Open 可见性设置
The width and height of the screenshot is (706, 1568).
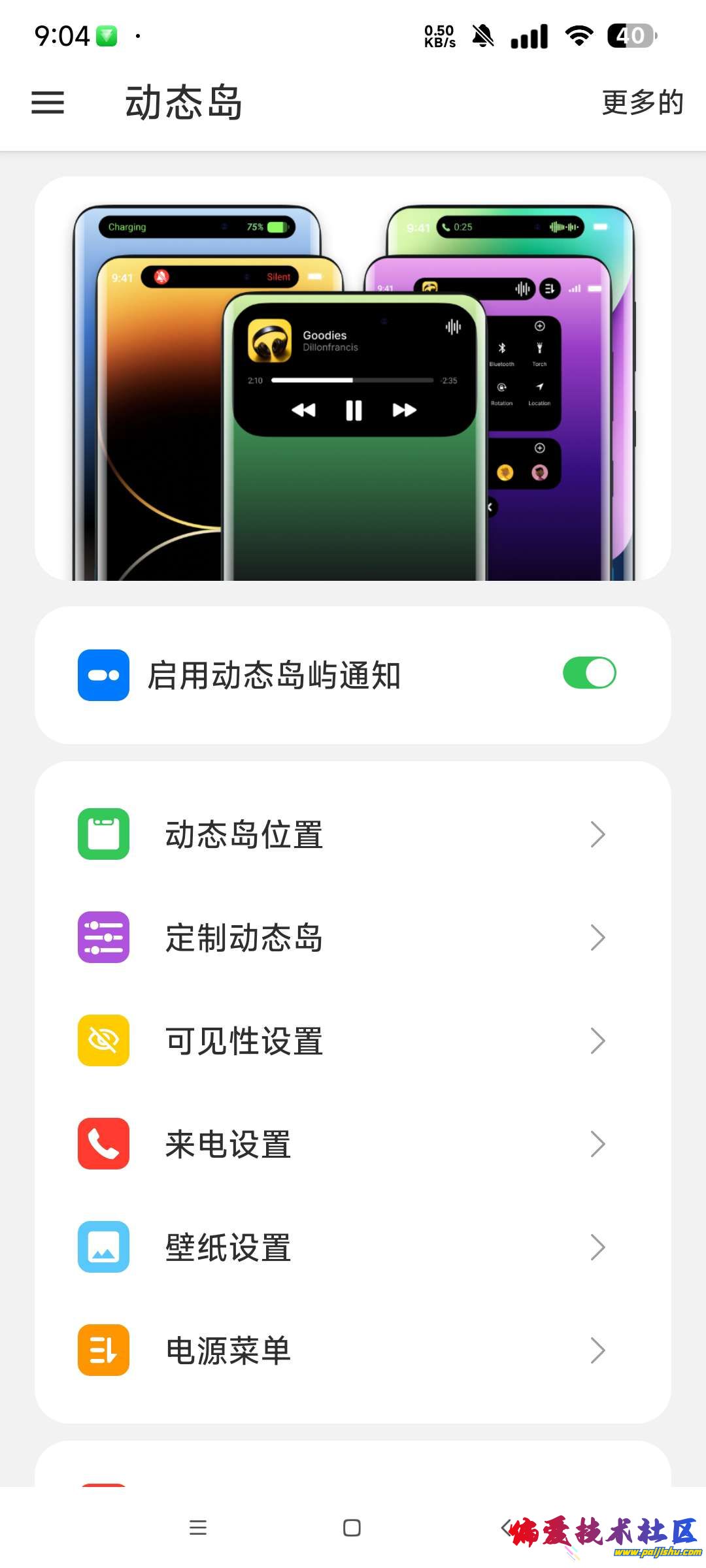click(353, 1041)
